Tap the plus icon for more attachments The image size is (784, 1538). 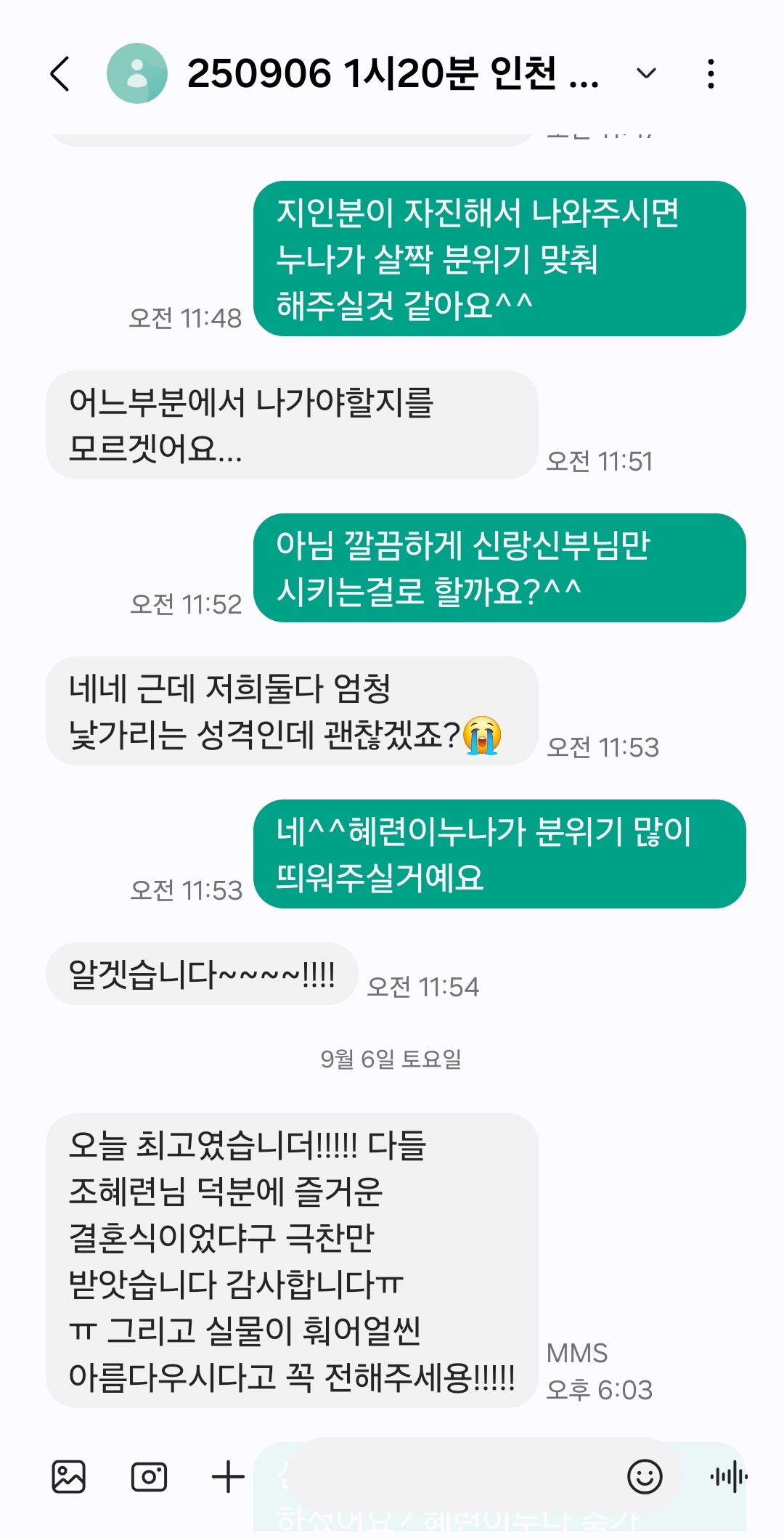coord(228,1476)
